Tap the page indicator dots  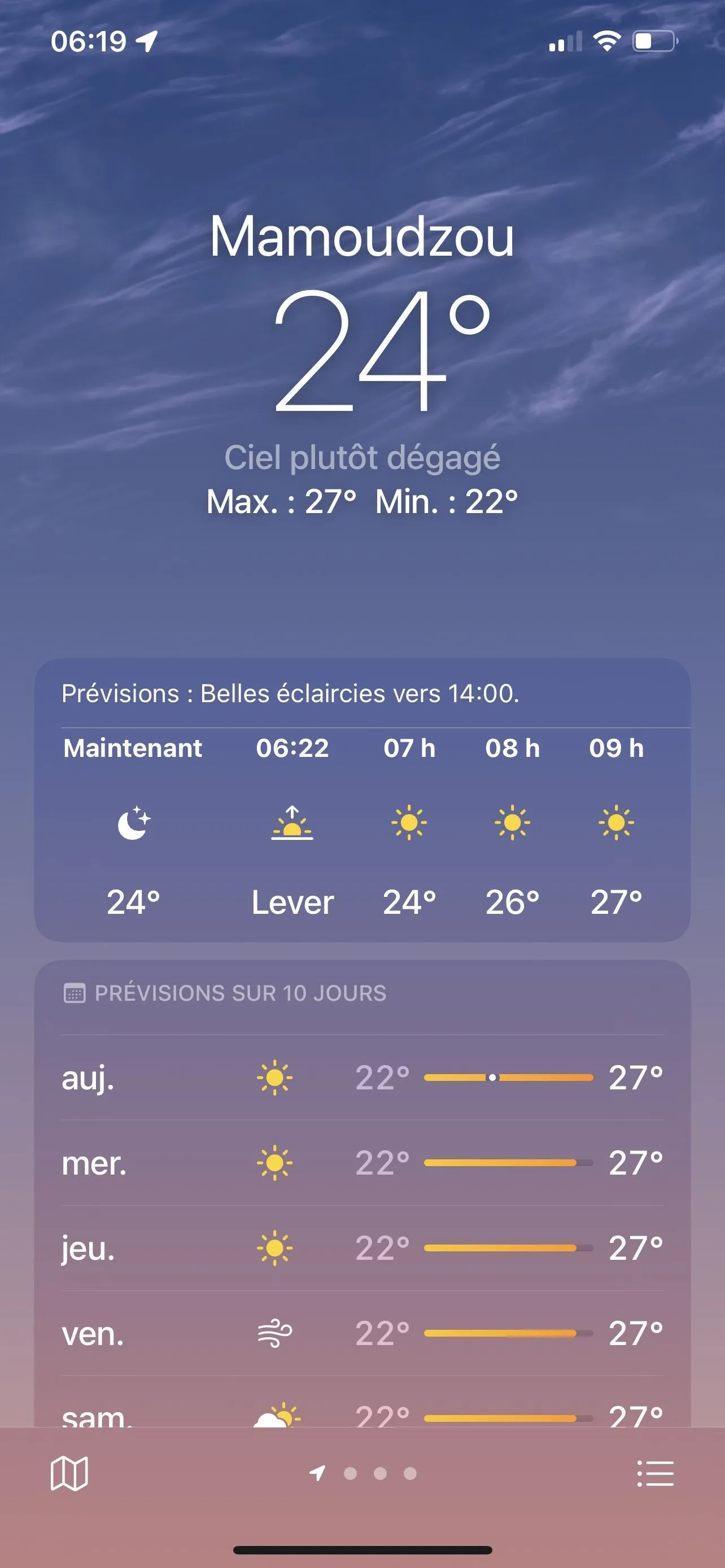click(x=364, y=1474)
